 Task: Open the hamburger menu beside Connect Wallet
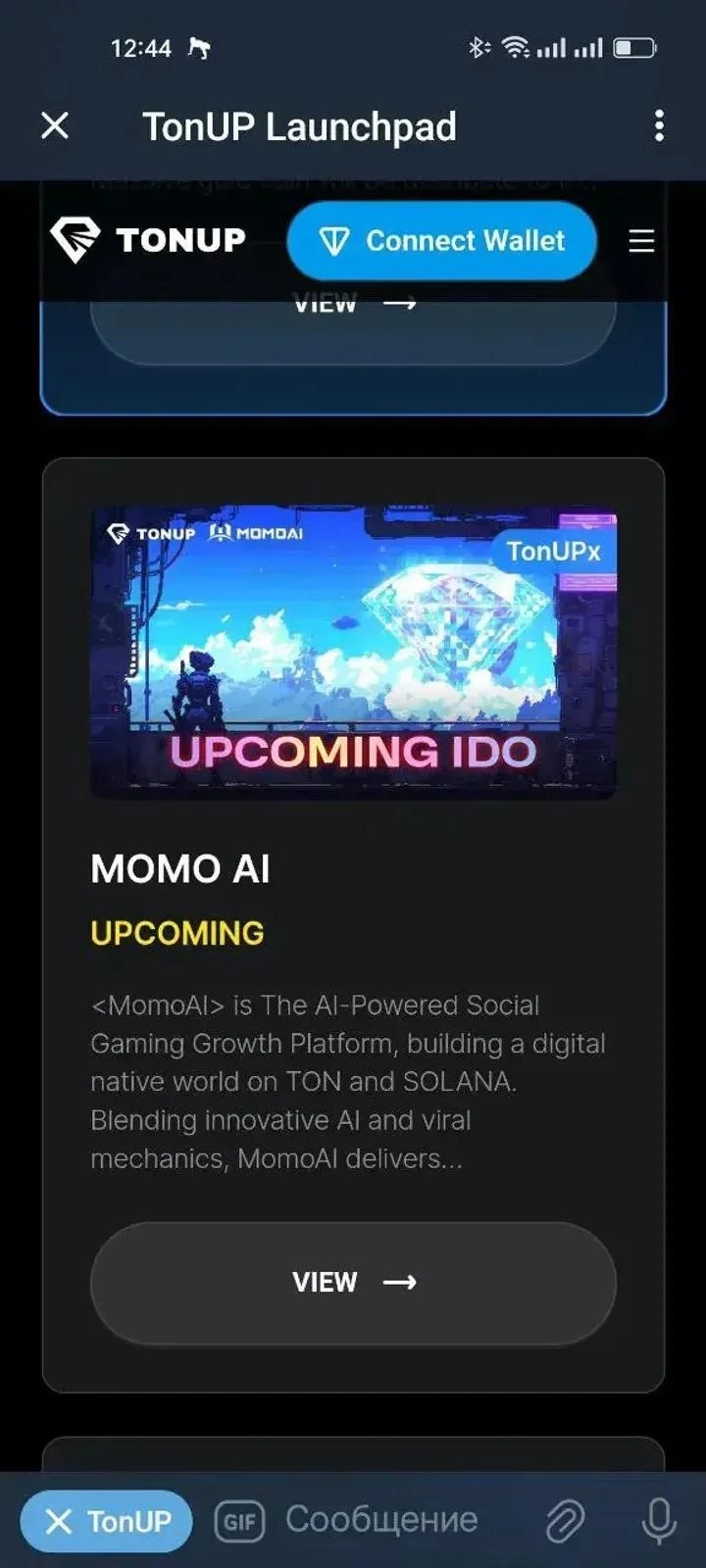tap(641, 241)
